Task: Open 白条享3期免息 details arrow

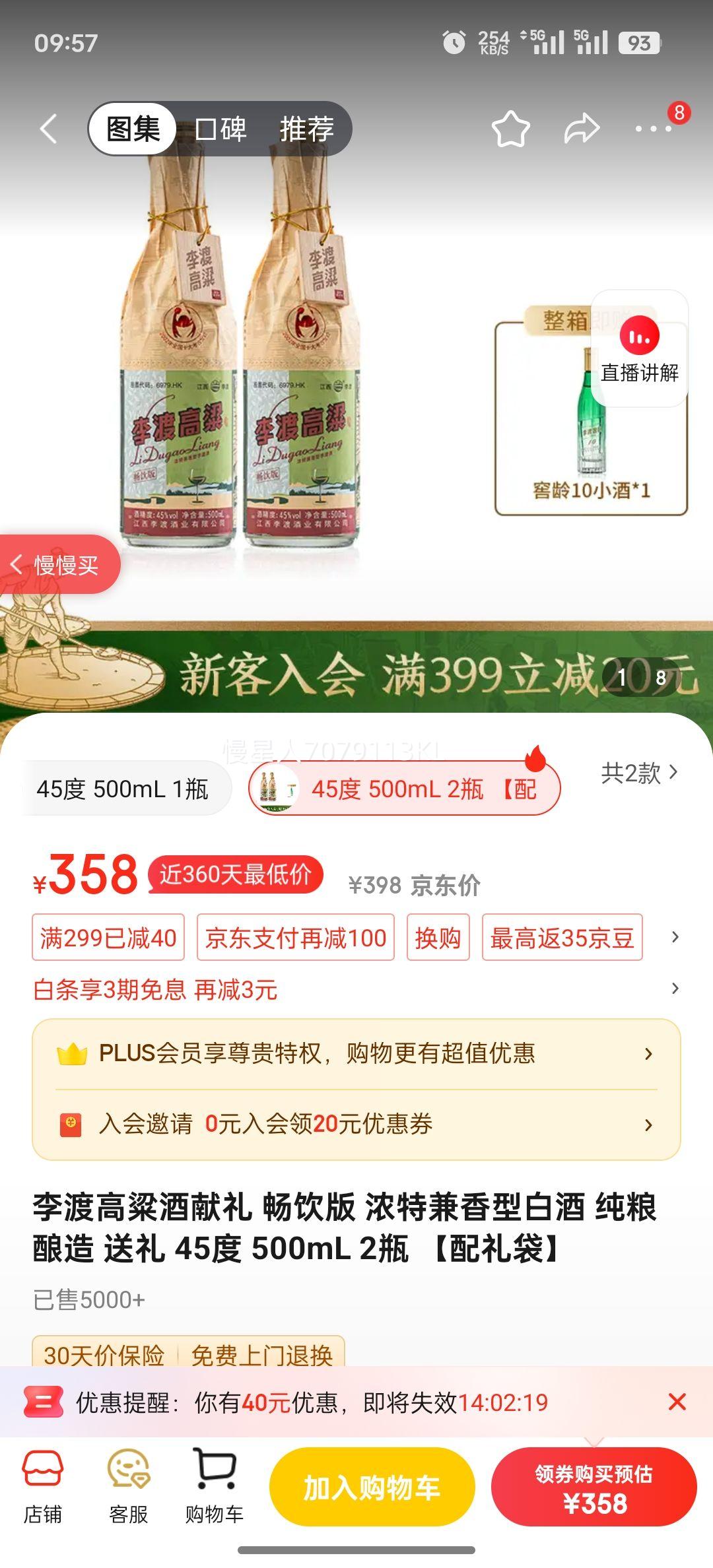Action: point(675,989)
